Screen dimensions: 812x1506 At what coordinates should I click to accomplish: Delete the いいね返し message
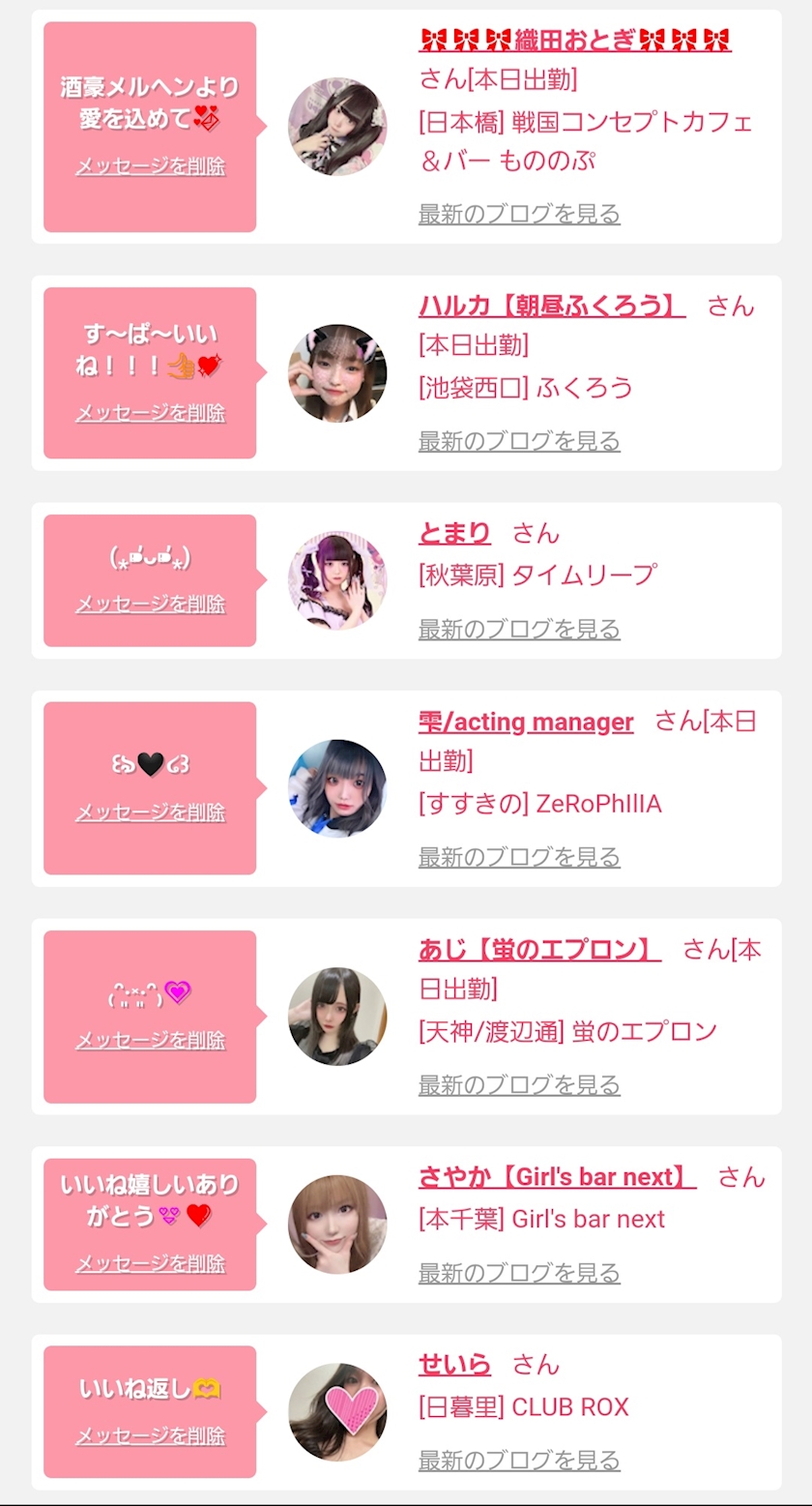(x=150, y=1436)
